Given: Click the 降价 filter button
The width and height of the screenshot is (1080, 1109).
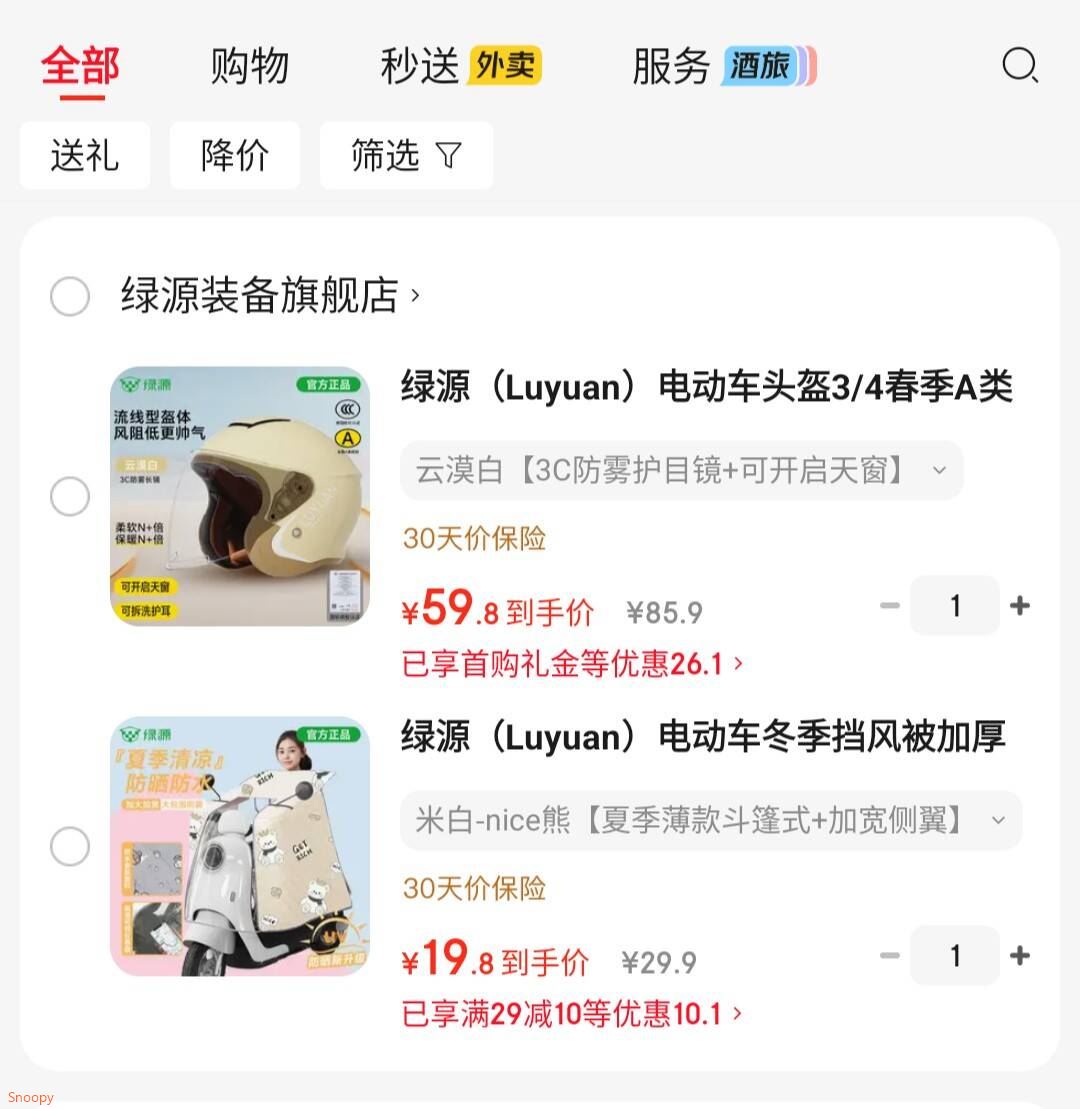Looking at the screenshot, I should click(x=234, y=155).
